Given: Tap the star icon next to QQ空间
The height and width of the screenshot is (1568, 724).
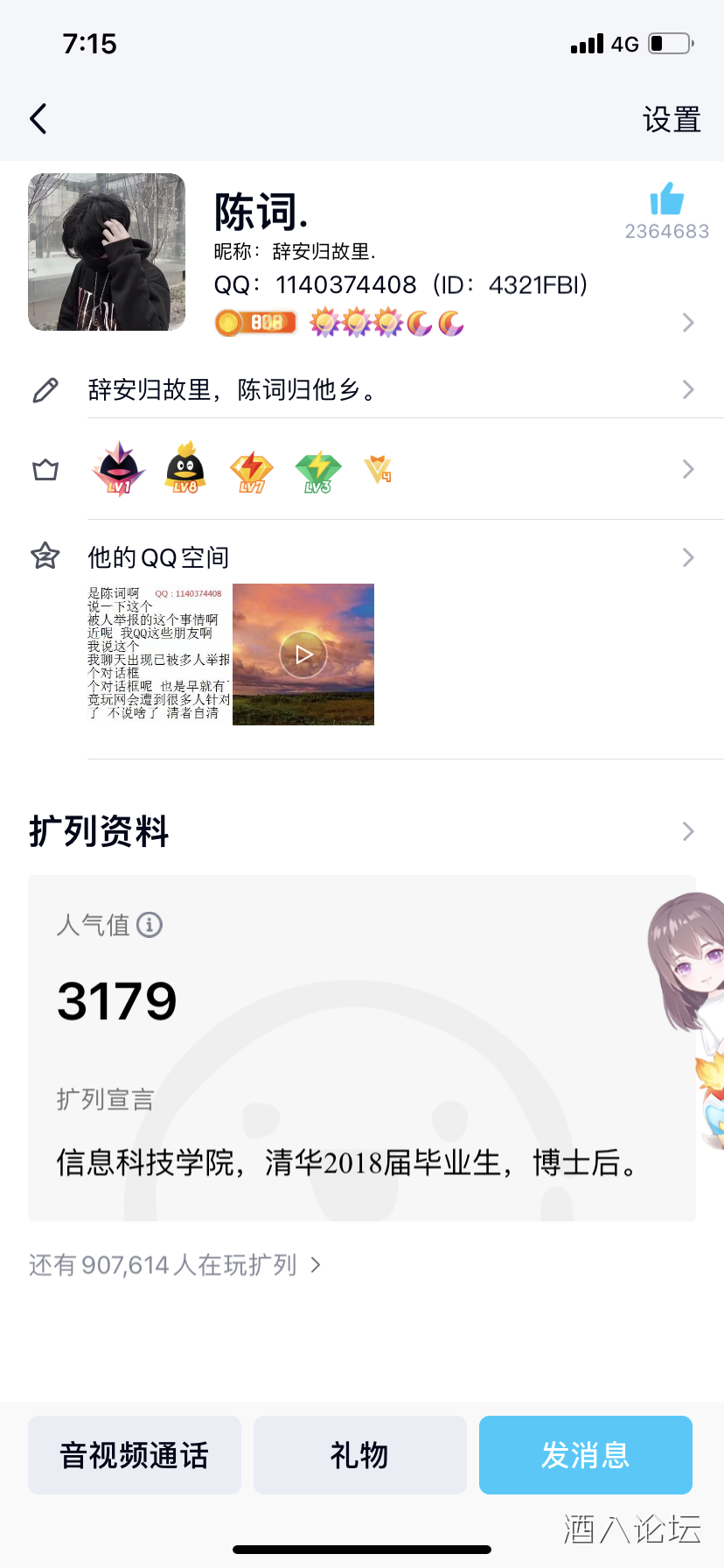Looking at the screenshot, I should tap(45, 556).
